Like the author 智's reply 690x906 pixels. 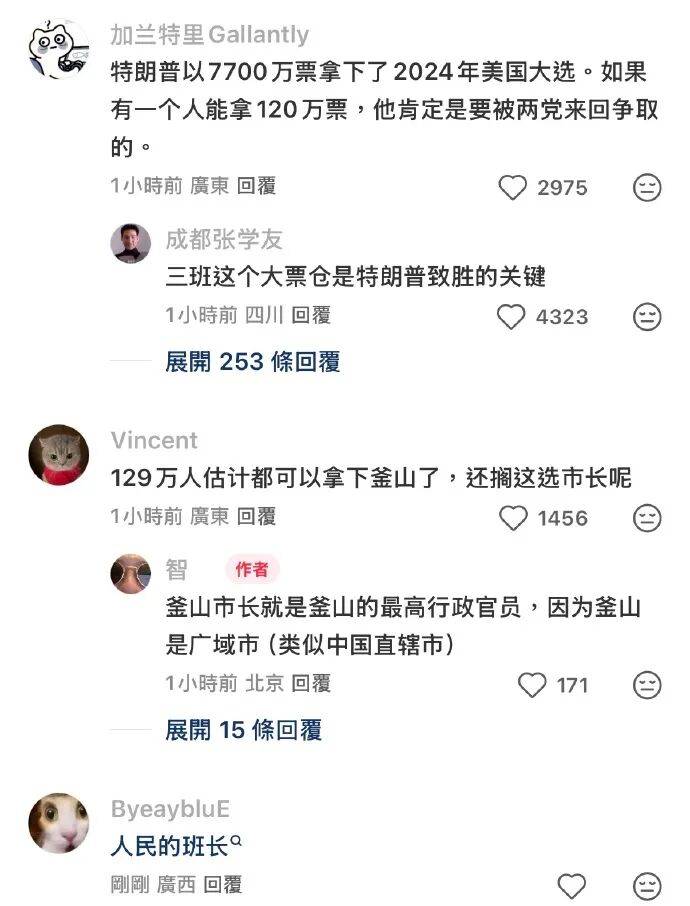tap(532, 685)
